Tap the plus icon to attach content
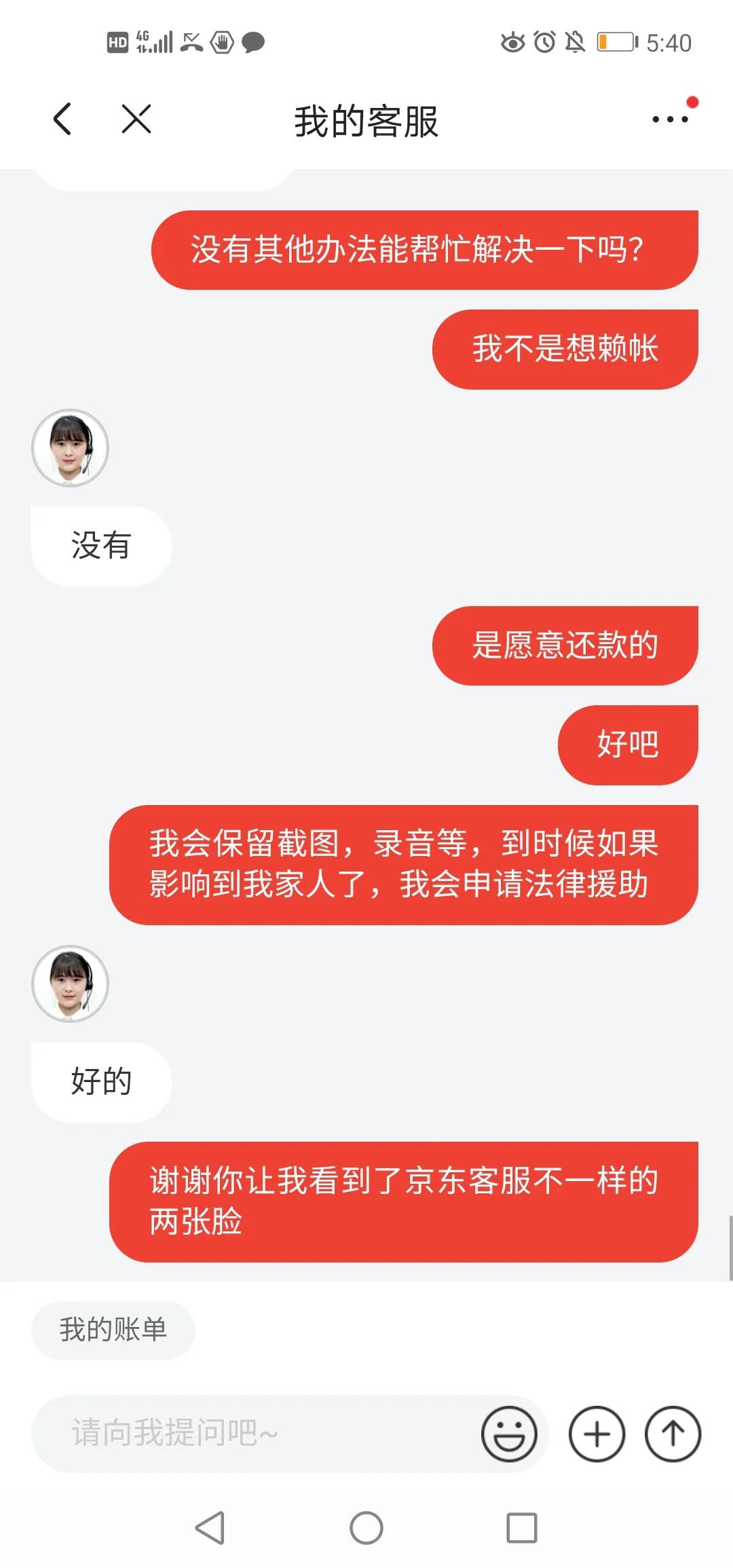733x1568 pixels. point(596,1434)
